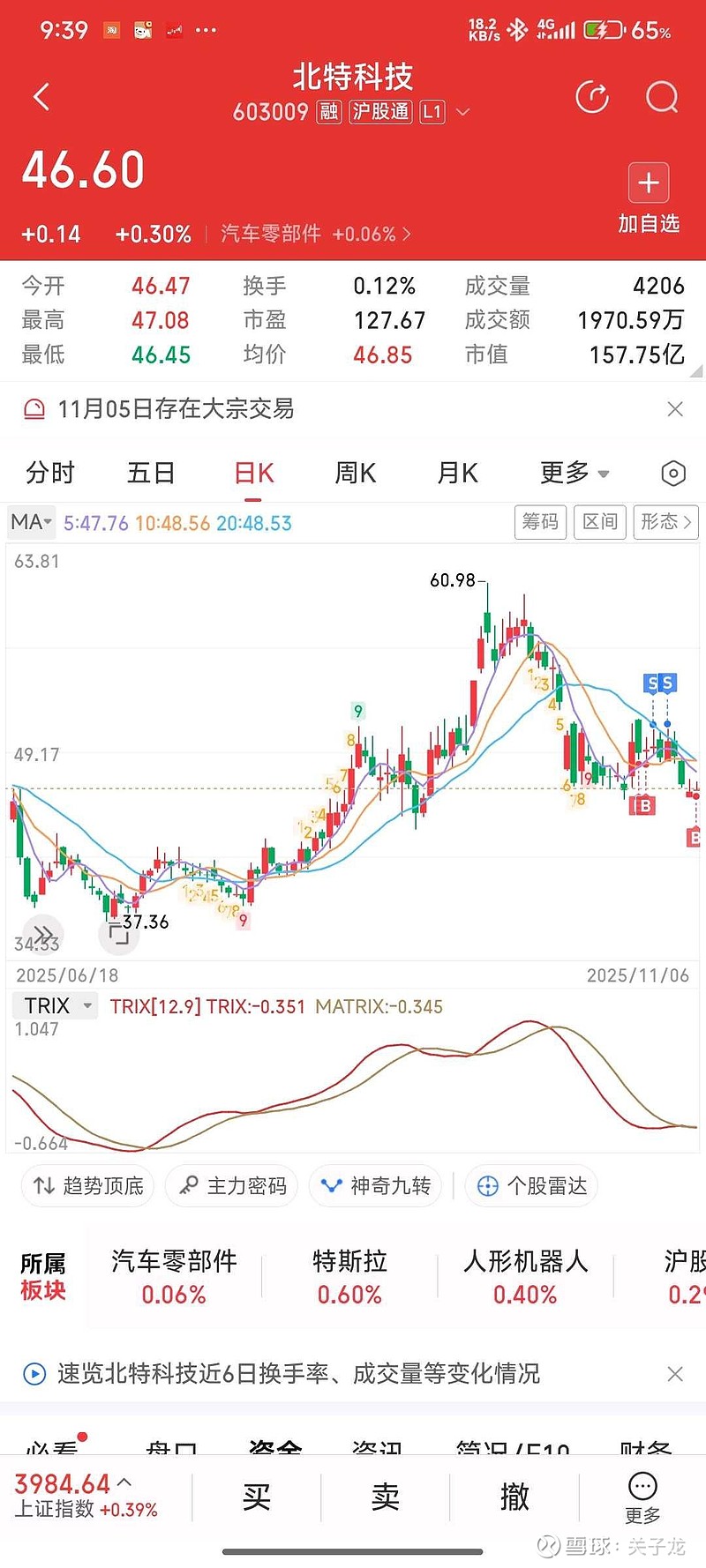This screenshot has height=1568, width=706.
Task: Open the MA indicator dropdown
Action: tap(32, 522)
